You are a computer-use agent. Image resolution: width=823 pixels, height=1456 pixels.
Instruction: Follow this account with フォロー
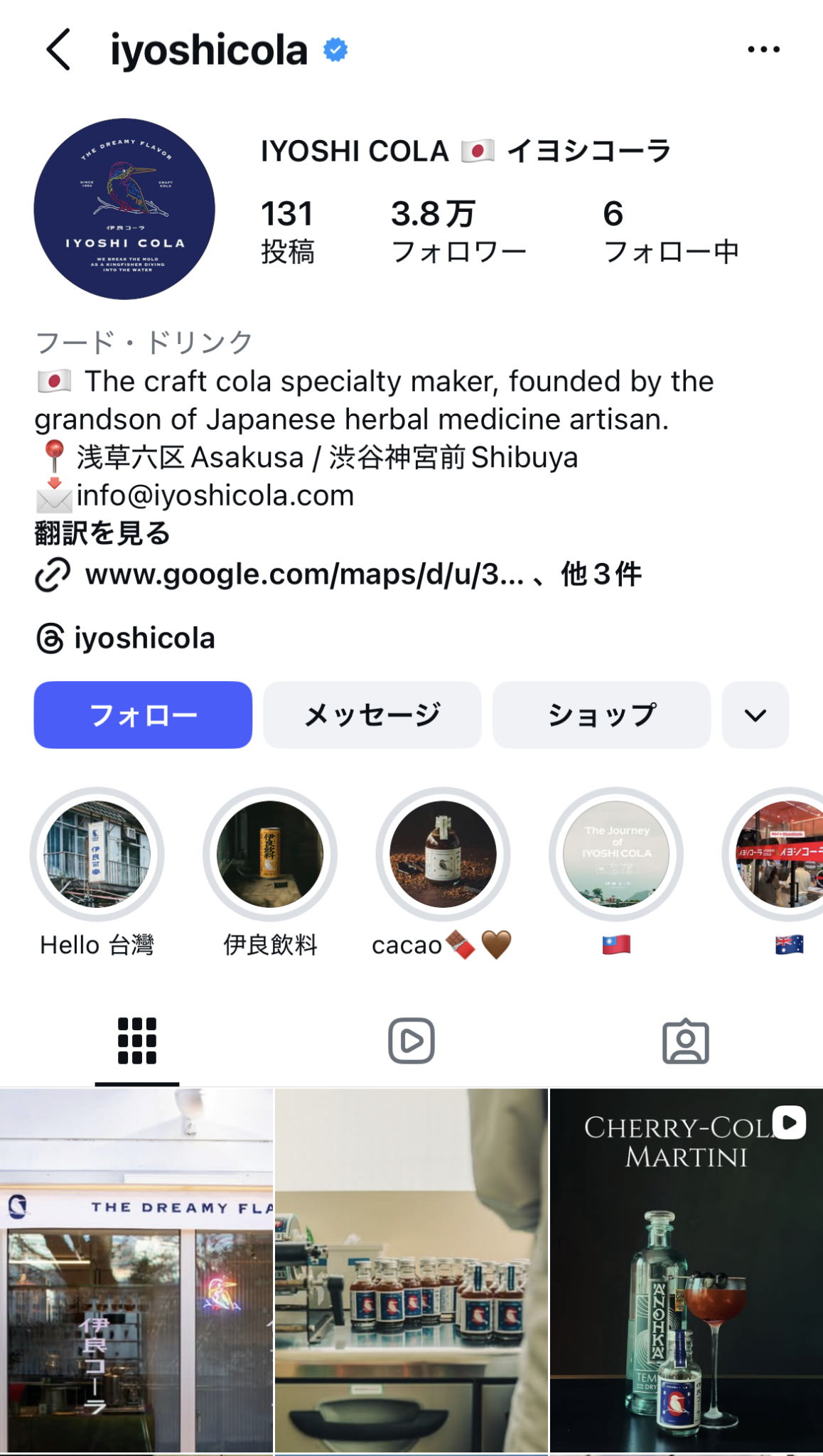pos(143,715)
